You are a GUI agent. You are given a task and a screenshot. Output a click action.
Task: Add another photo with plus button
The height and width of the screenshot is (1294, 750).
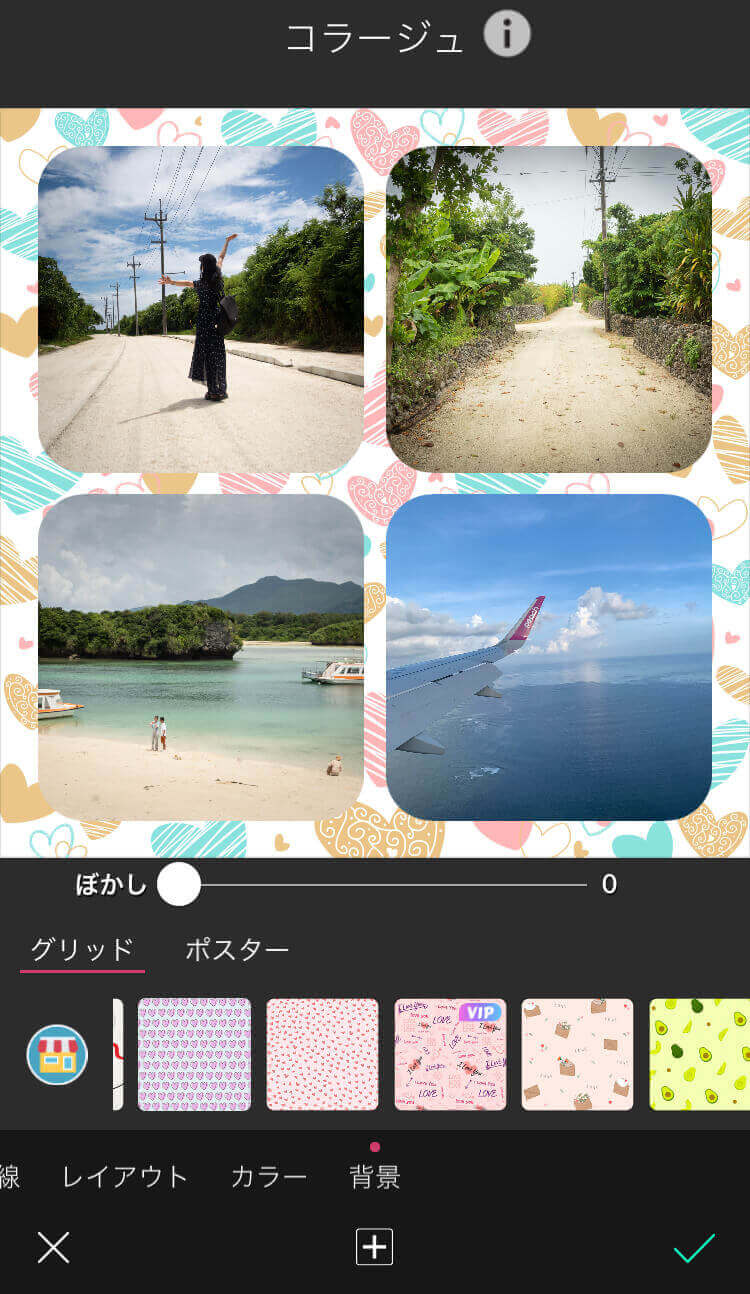pyautogui.click(x=374, y=1247)
